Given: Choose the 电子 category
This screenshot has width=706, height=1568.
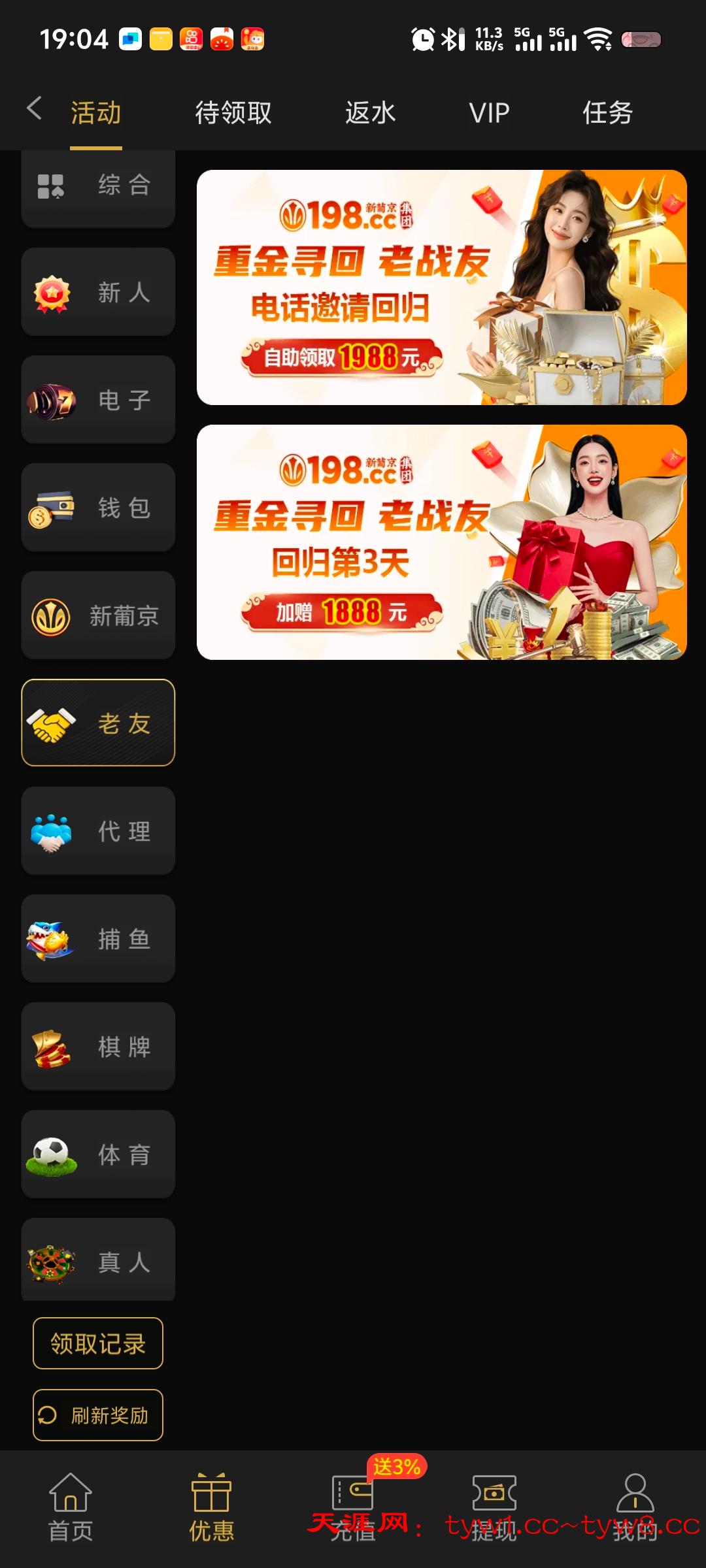Looking at the screenshot, I should point(98,400).
